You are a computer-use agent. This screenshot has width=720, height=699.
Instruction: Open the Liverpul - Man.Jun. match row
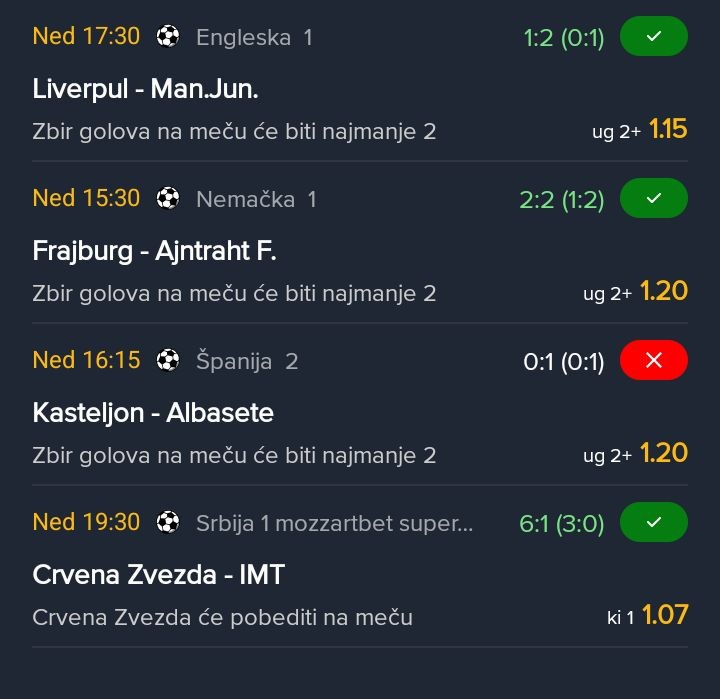(146, 89)
